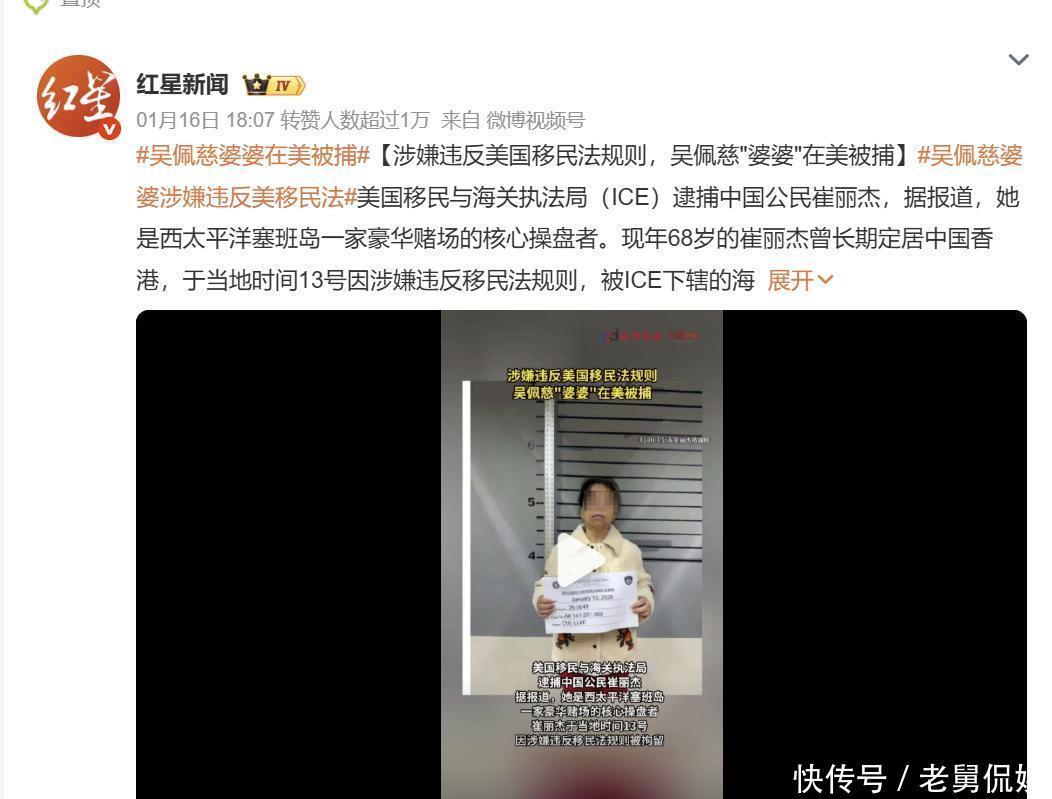The height and width of the screenshot is (799, 1052).
Task: Open 红星新闻 profile avatar
Action: tap(78, 96)
